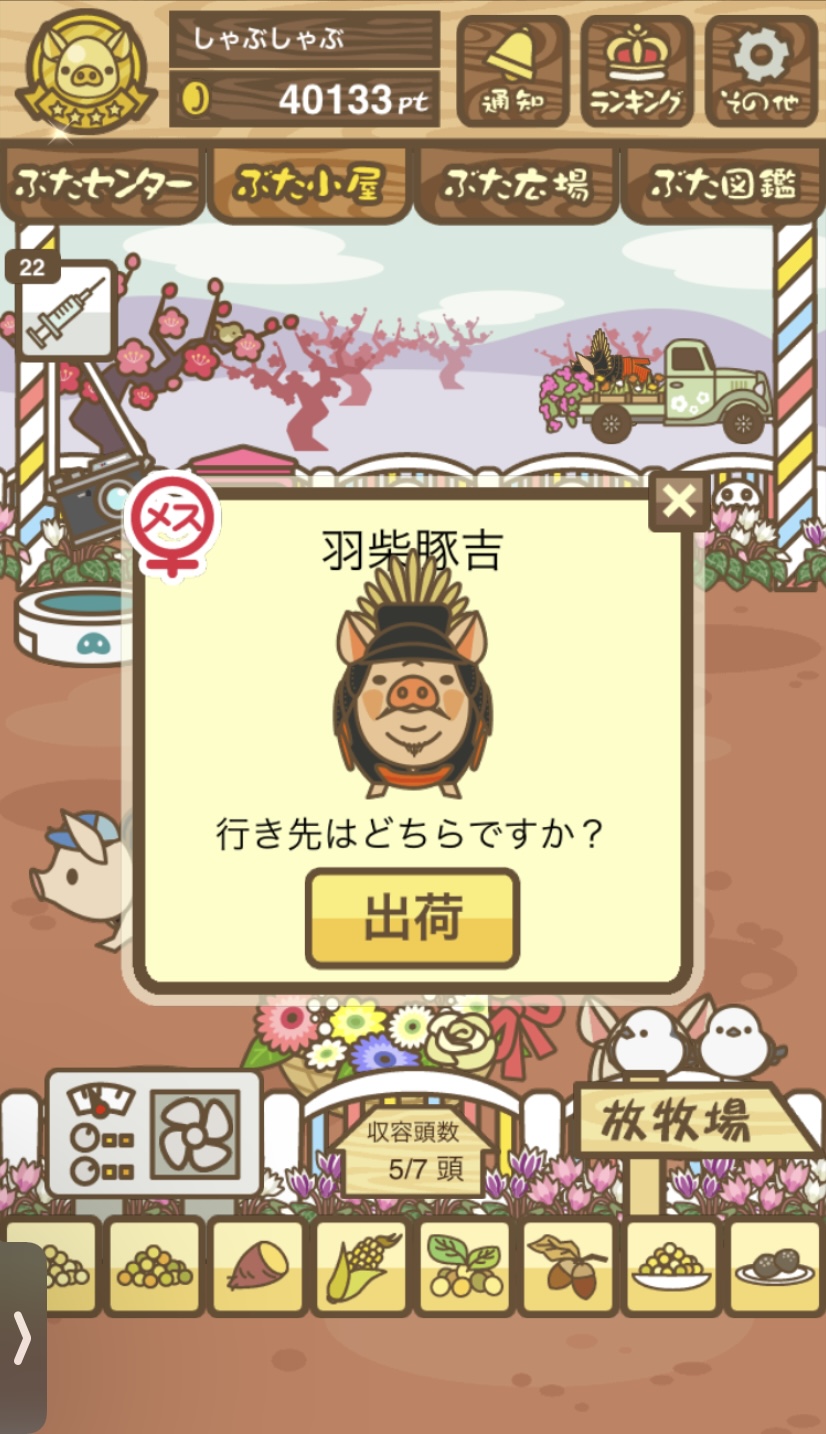Select the sweet potato feed
The width and height of the screenshot is (826, 1434).
[258, 1266]
